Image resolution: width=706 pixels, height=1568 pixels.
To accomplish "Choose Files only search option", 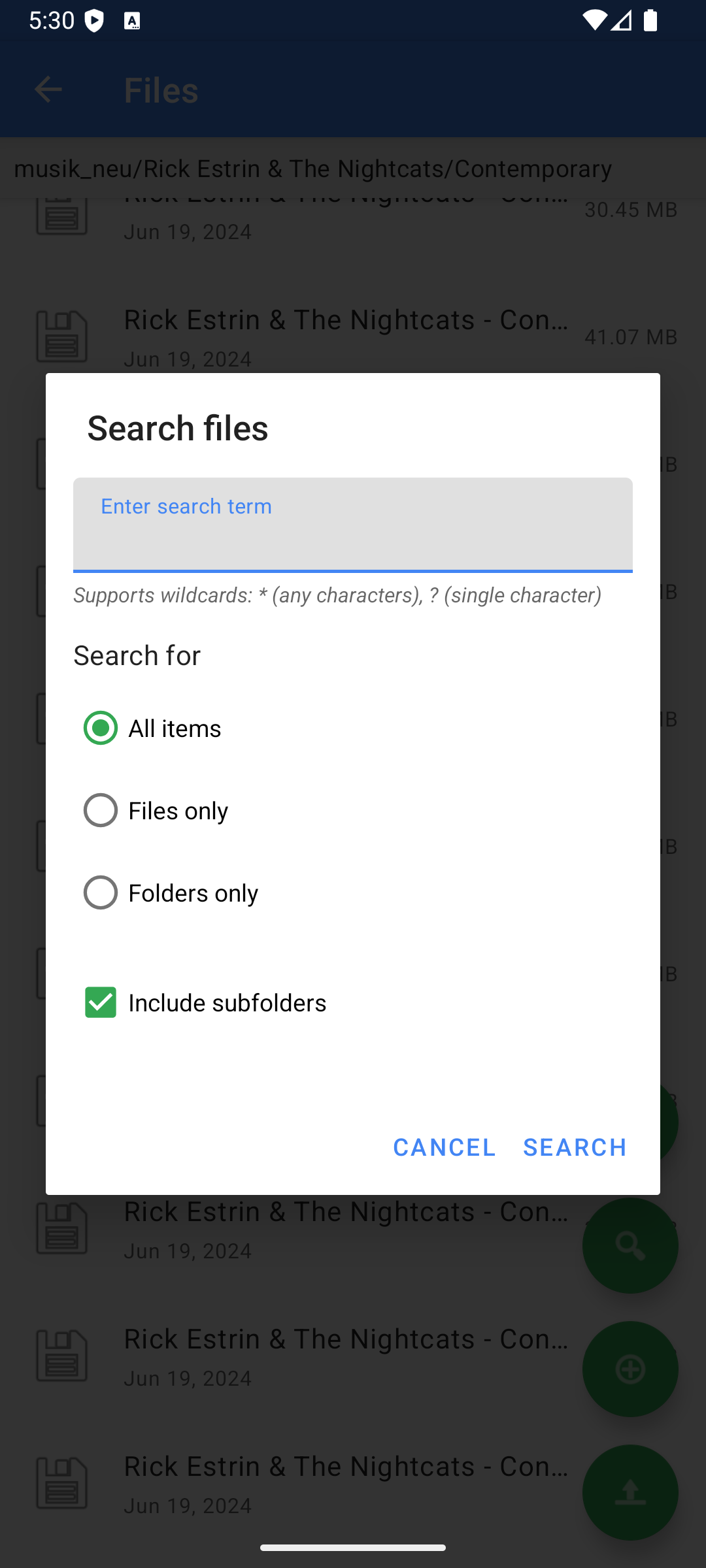I will 157,810.
